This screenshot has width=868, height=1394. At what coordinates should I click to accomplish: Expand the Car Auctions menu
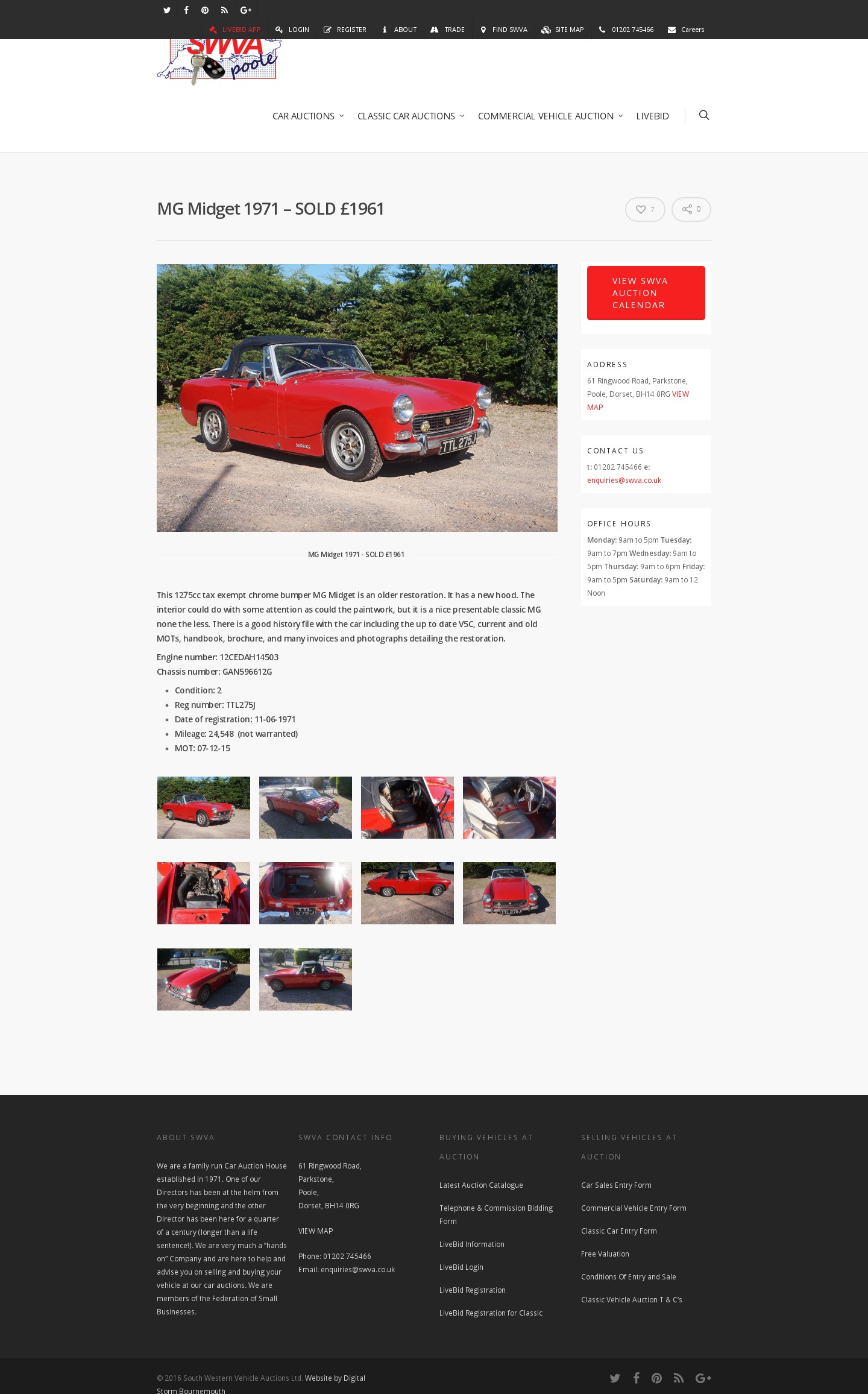point(307,116)
